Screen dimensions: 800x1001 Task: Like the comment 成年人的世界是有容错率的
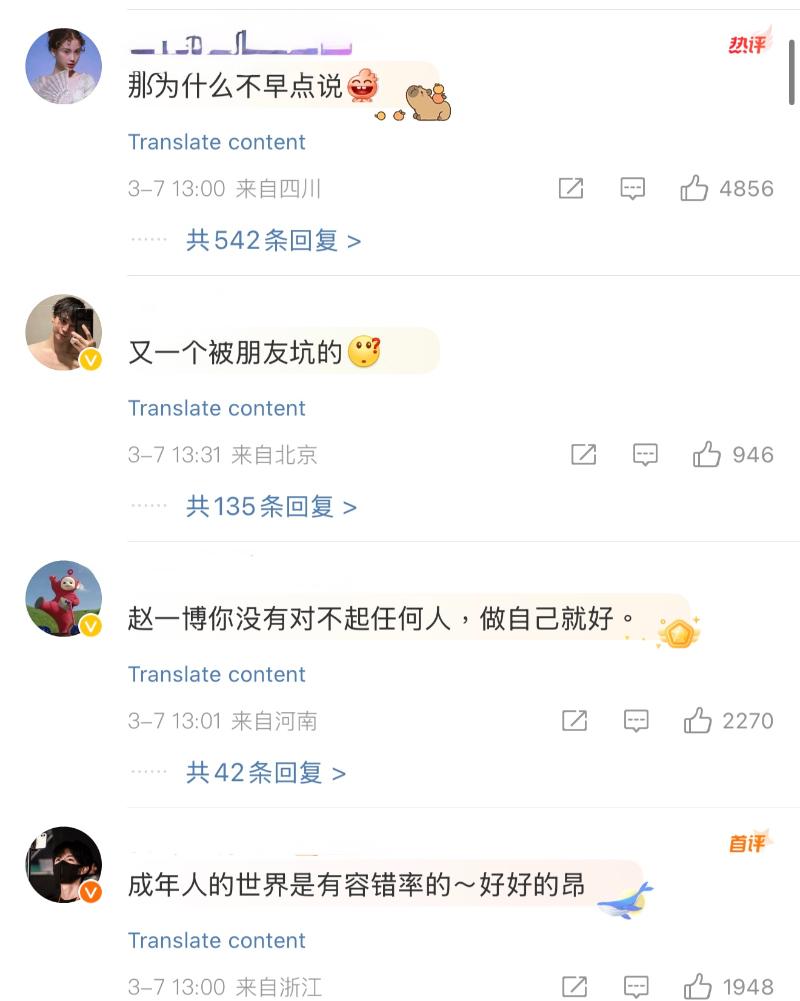[x=697, y=987]
